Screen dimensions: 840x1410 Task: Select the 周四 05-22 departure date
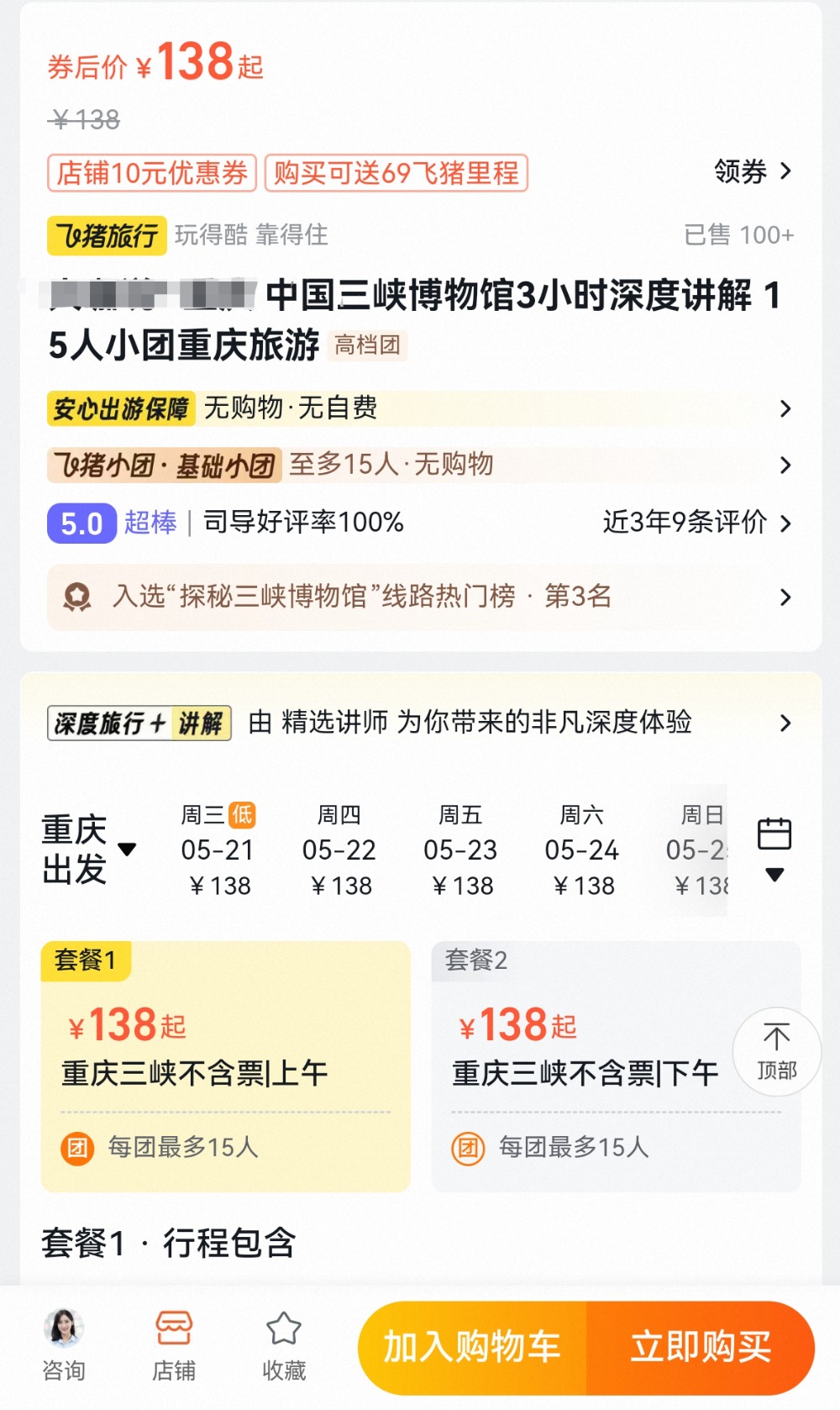[x=339, y=850]
